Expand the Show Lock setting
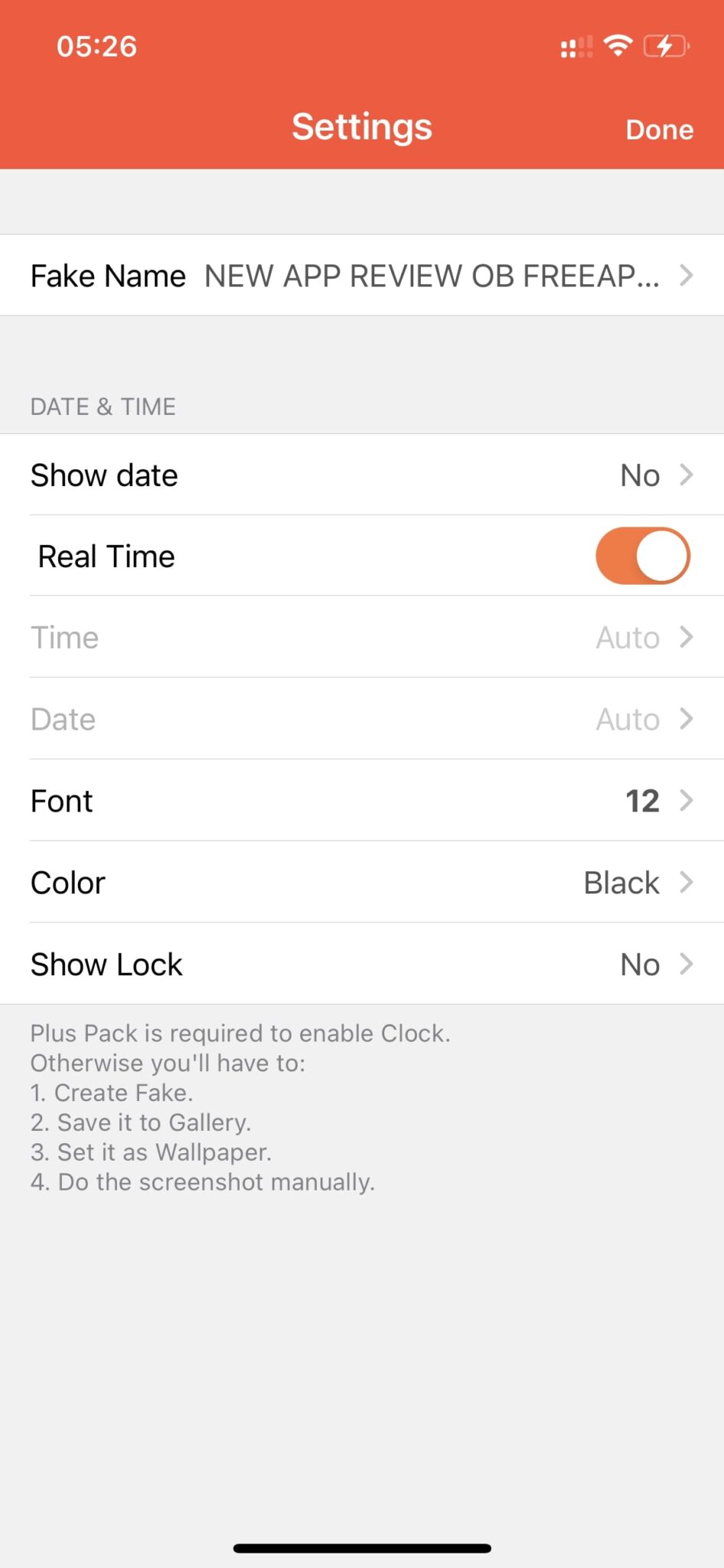Screen dimensions: 724x1568 (x=362, y=964)
